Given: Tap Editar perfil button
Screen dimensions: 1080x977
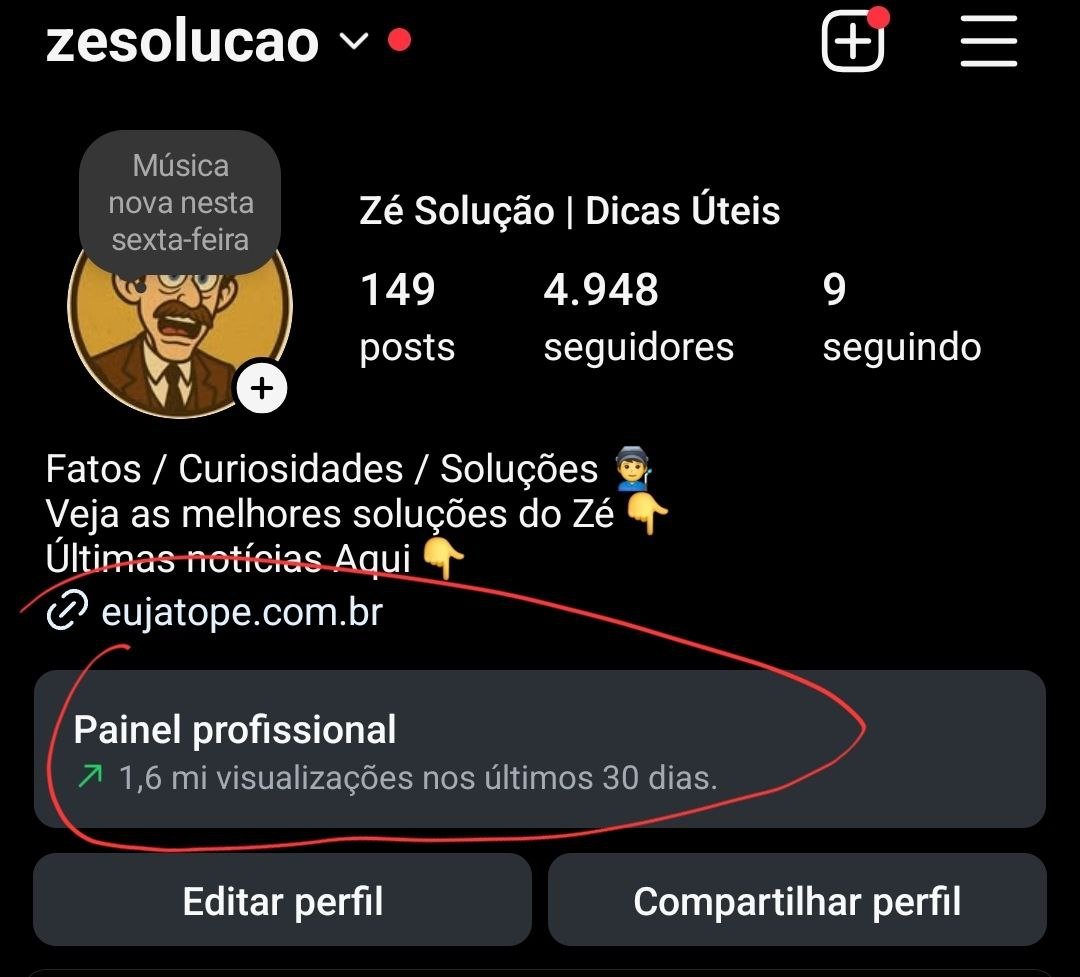Looking at the screenshot, I should coord(282,901).
